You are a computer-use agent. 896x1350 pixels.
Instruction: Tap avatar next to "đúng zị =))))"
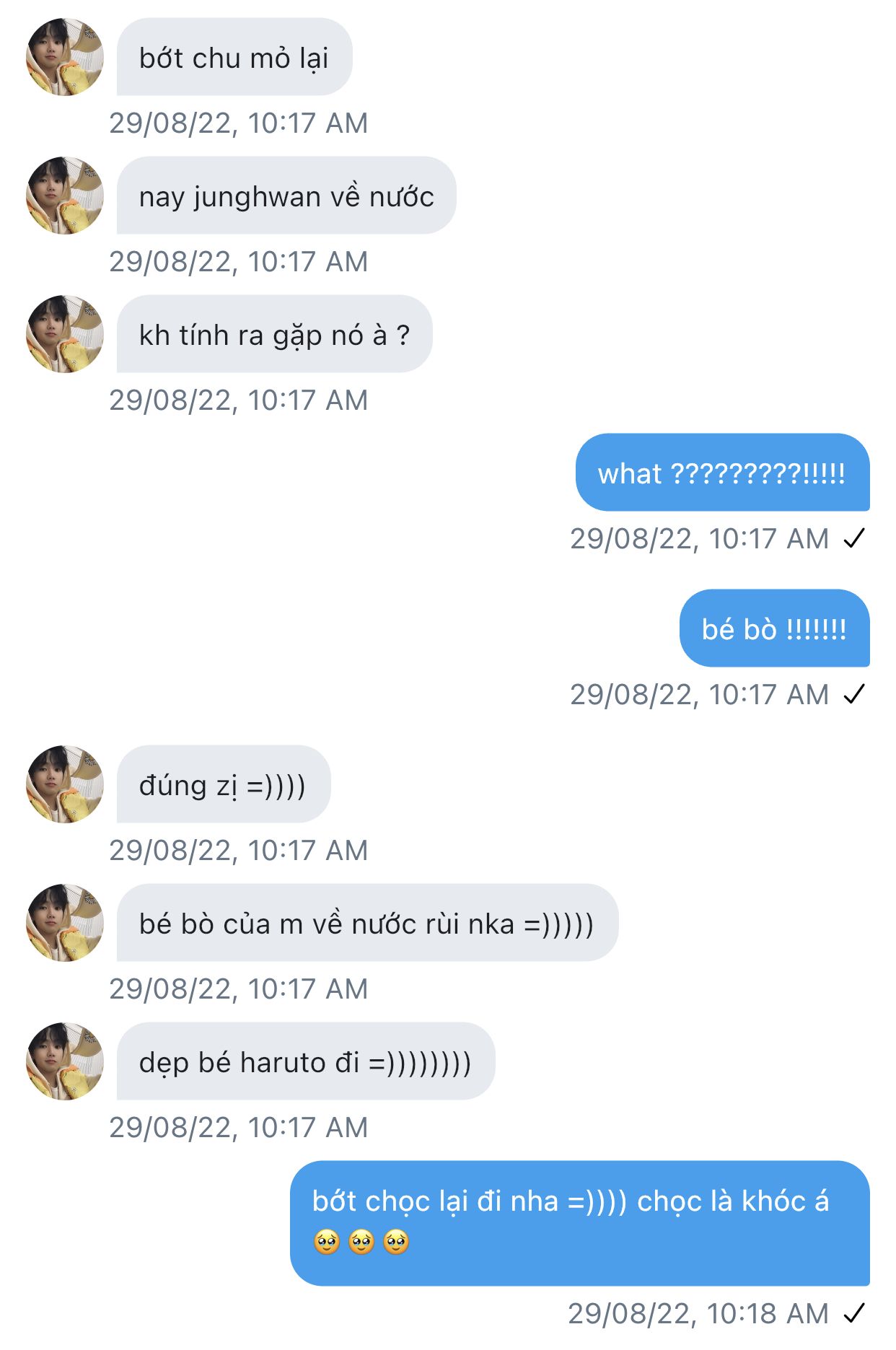click(x=65, y=784)
